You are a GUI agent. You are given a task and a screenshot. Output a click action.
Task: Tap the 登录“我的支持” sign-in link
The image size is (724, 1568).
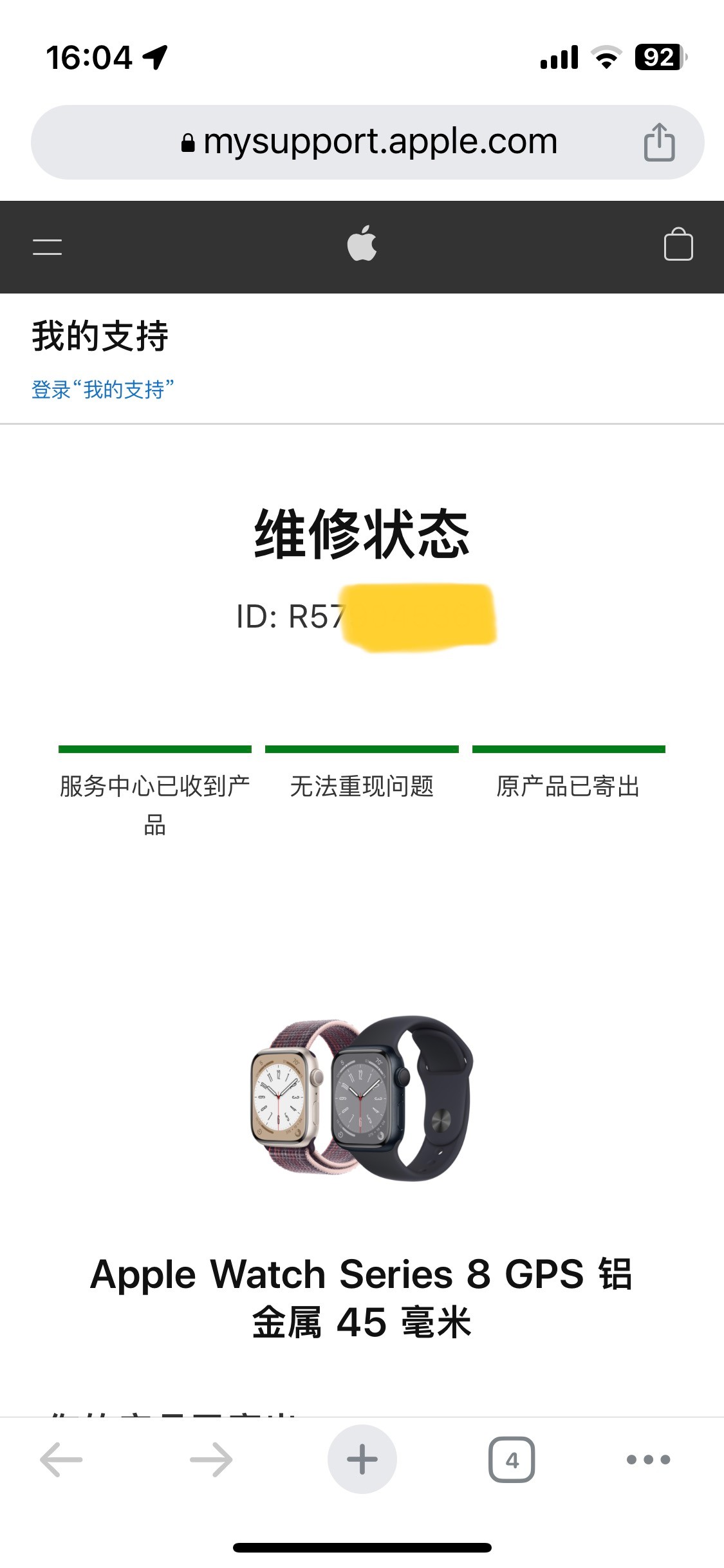click(103, 390)
